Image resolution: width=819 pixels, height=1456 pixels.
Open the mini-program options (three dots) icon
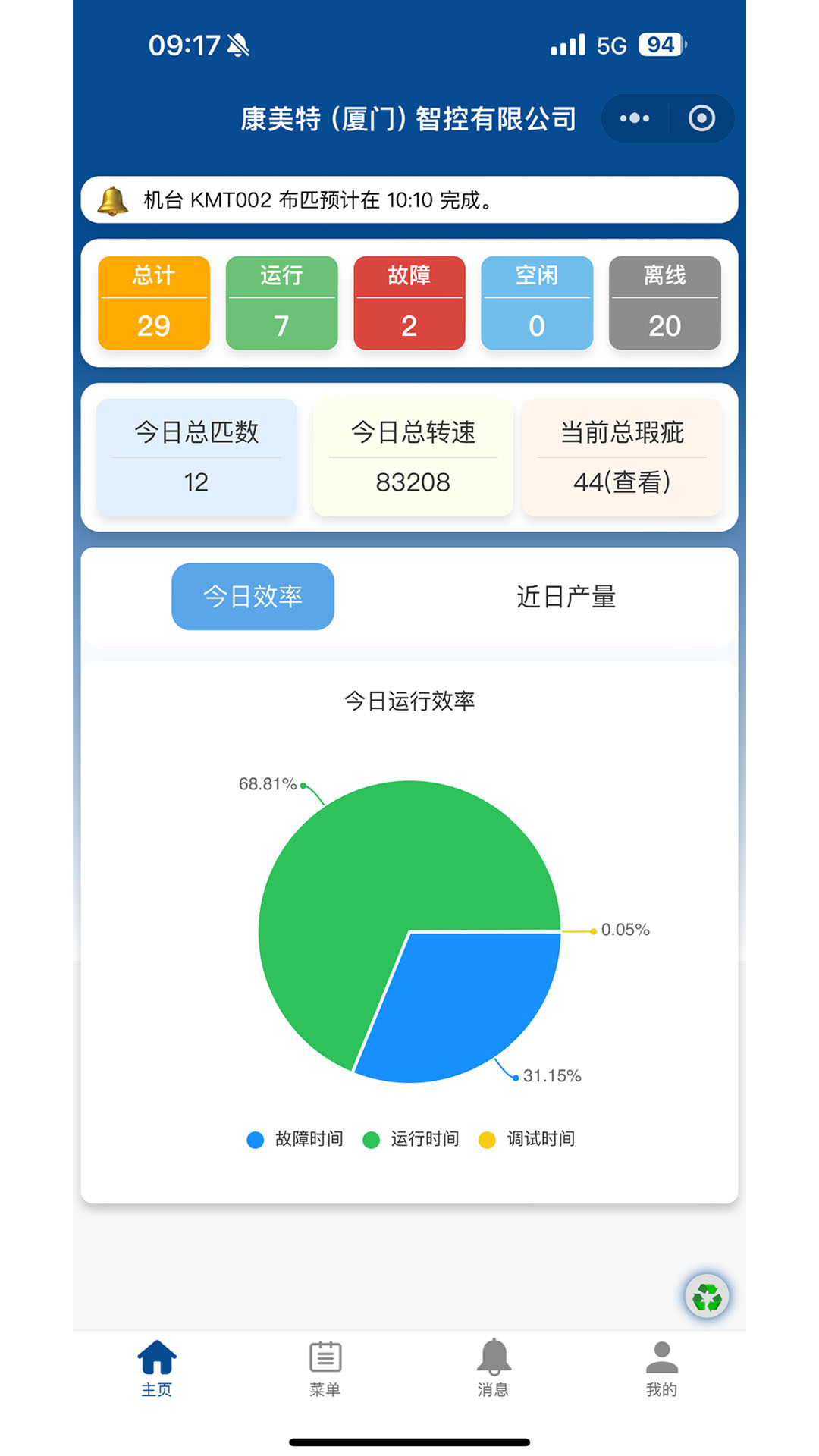tap(632, 118)
